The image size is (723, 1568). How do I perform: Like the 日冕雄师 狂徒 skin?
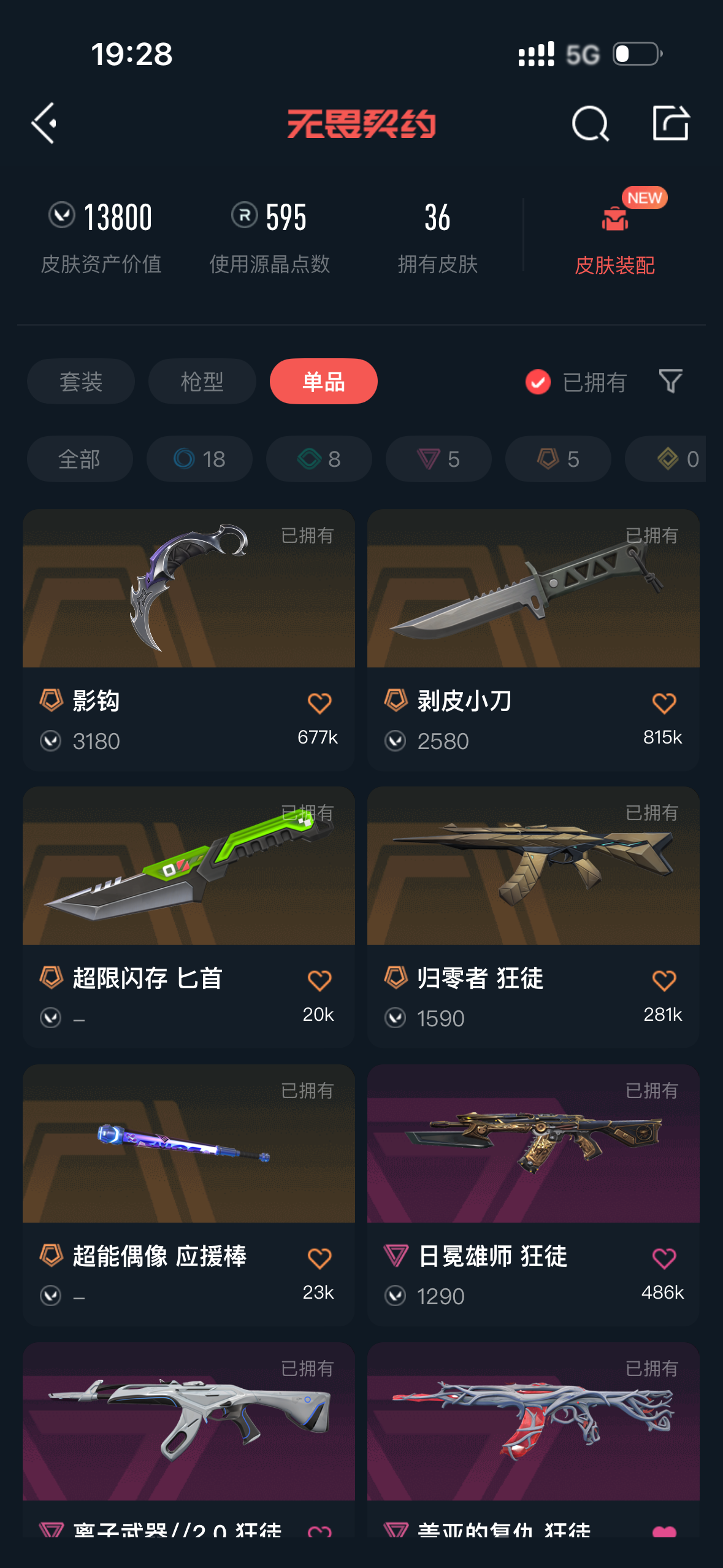pos(664,1258)
